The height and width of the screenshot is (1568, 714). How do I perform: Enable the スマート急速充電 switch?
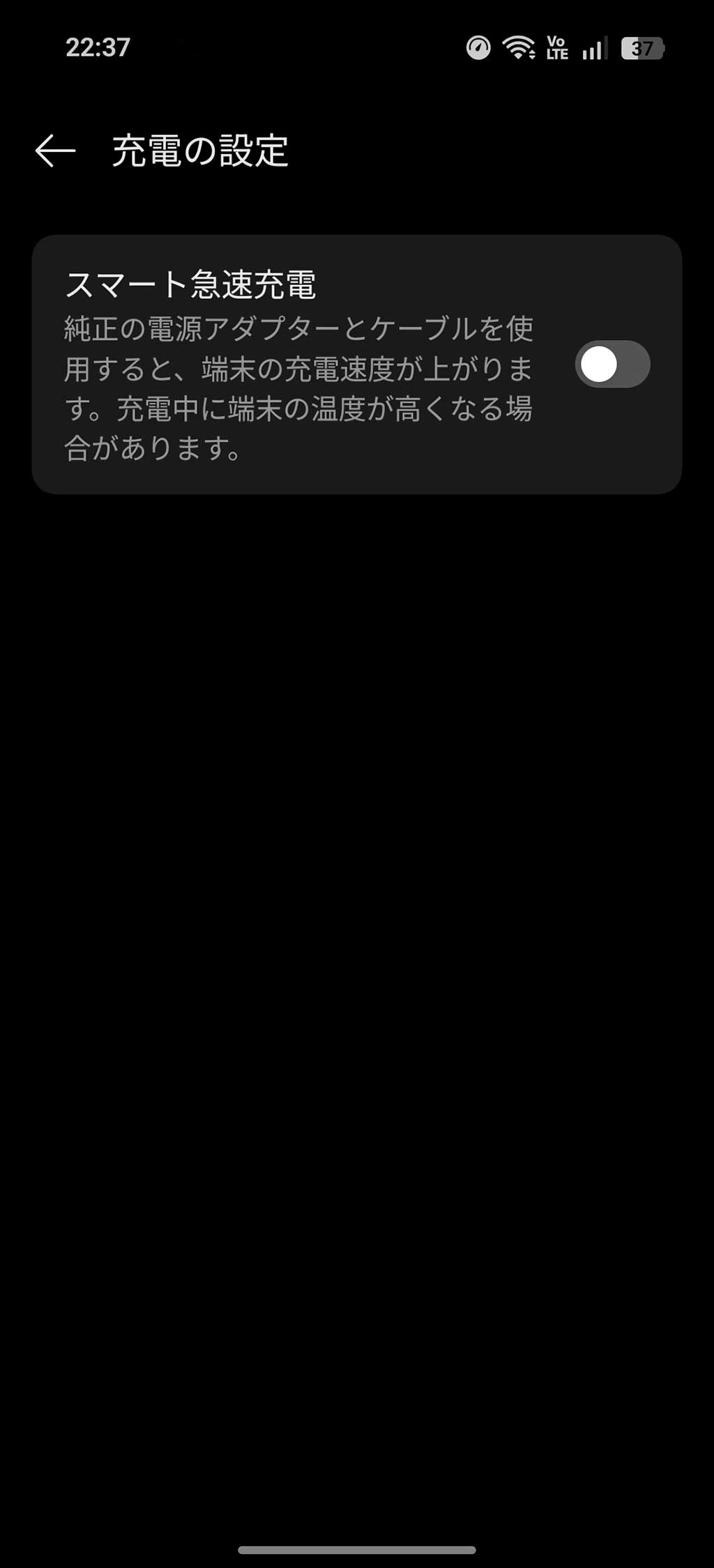612,364
